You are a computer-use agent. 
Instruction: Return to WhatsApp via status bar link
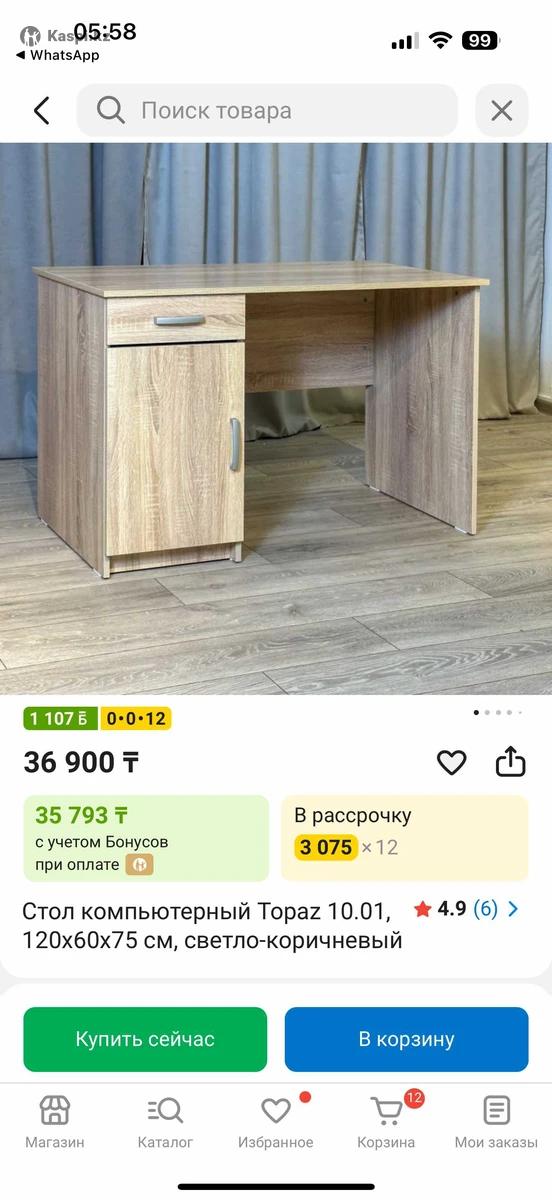[57, 56]
